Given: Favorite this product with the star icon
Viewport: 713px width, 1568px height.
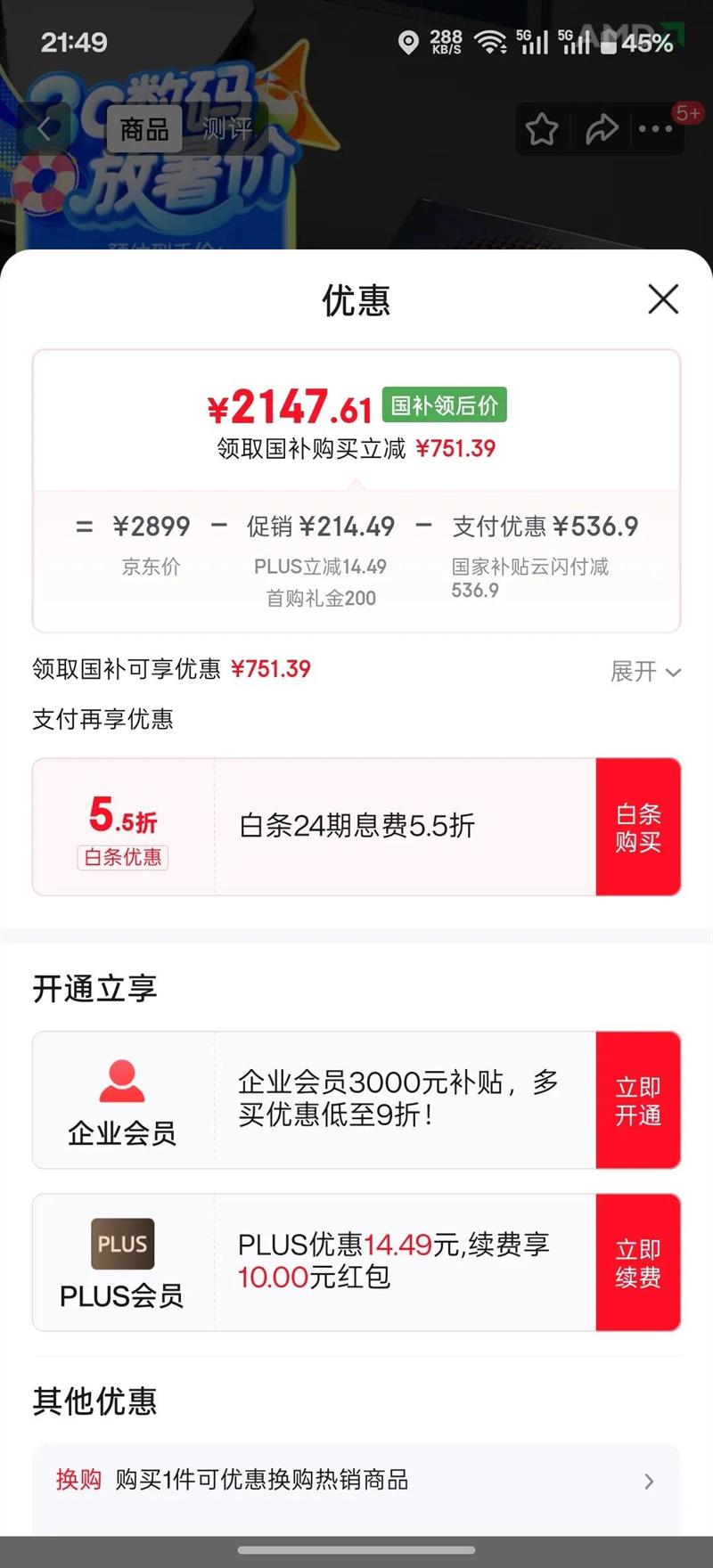Looking at the screenshot, I should 542,130.
